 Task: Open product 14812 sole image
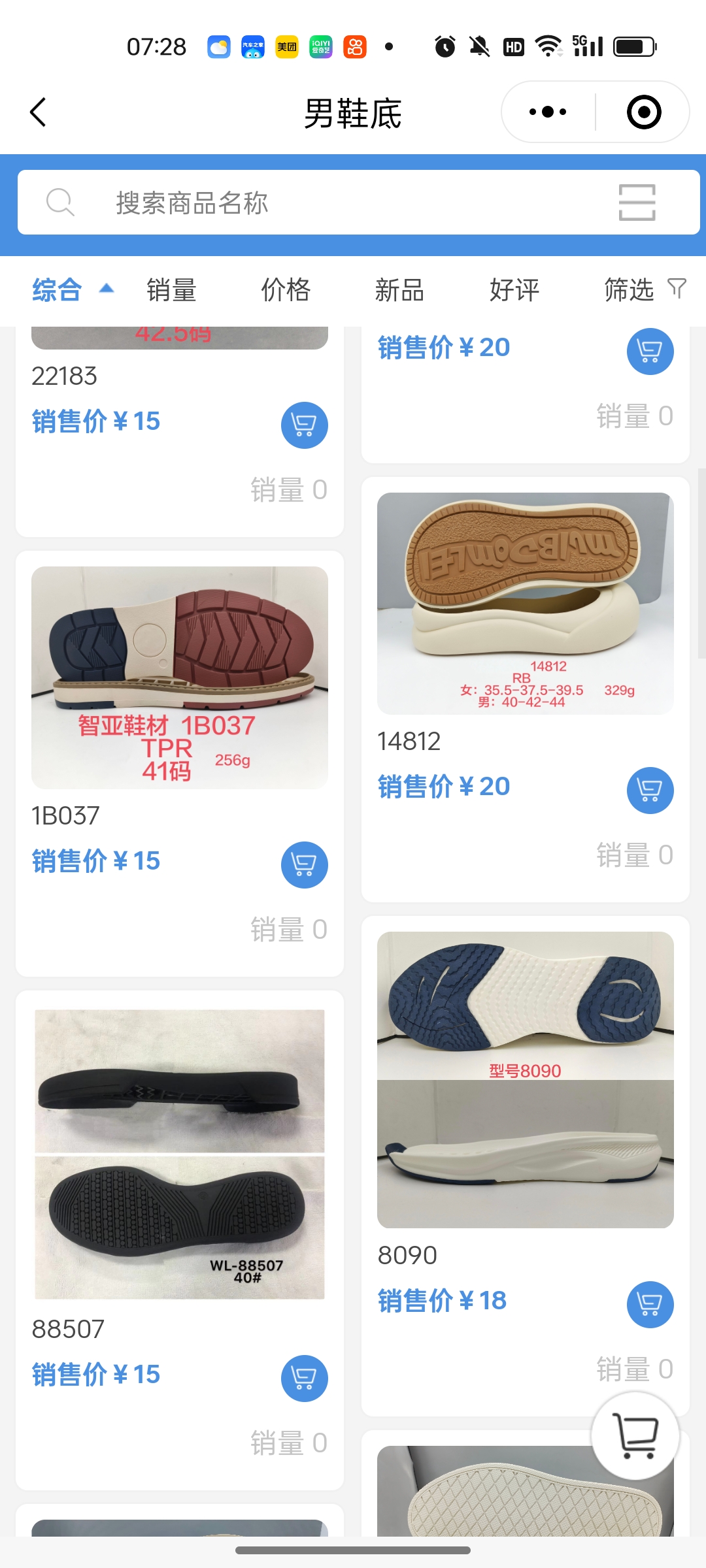525,603
